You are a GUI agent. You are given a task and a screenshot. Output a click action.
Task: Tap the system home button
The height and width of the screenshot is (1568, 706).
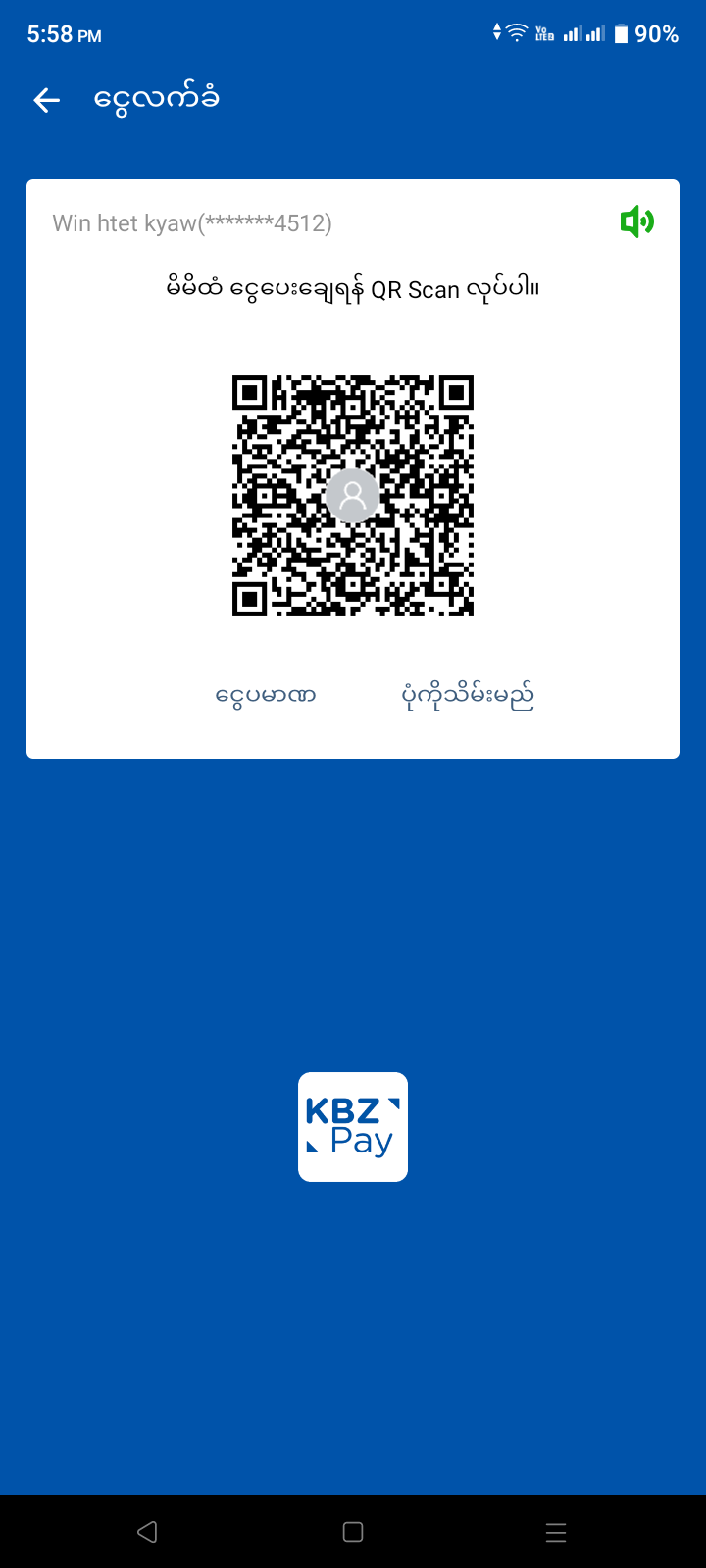(x=353, y=1532)
